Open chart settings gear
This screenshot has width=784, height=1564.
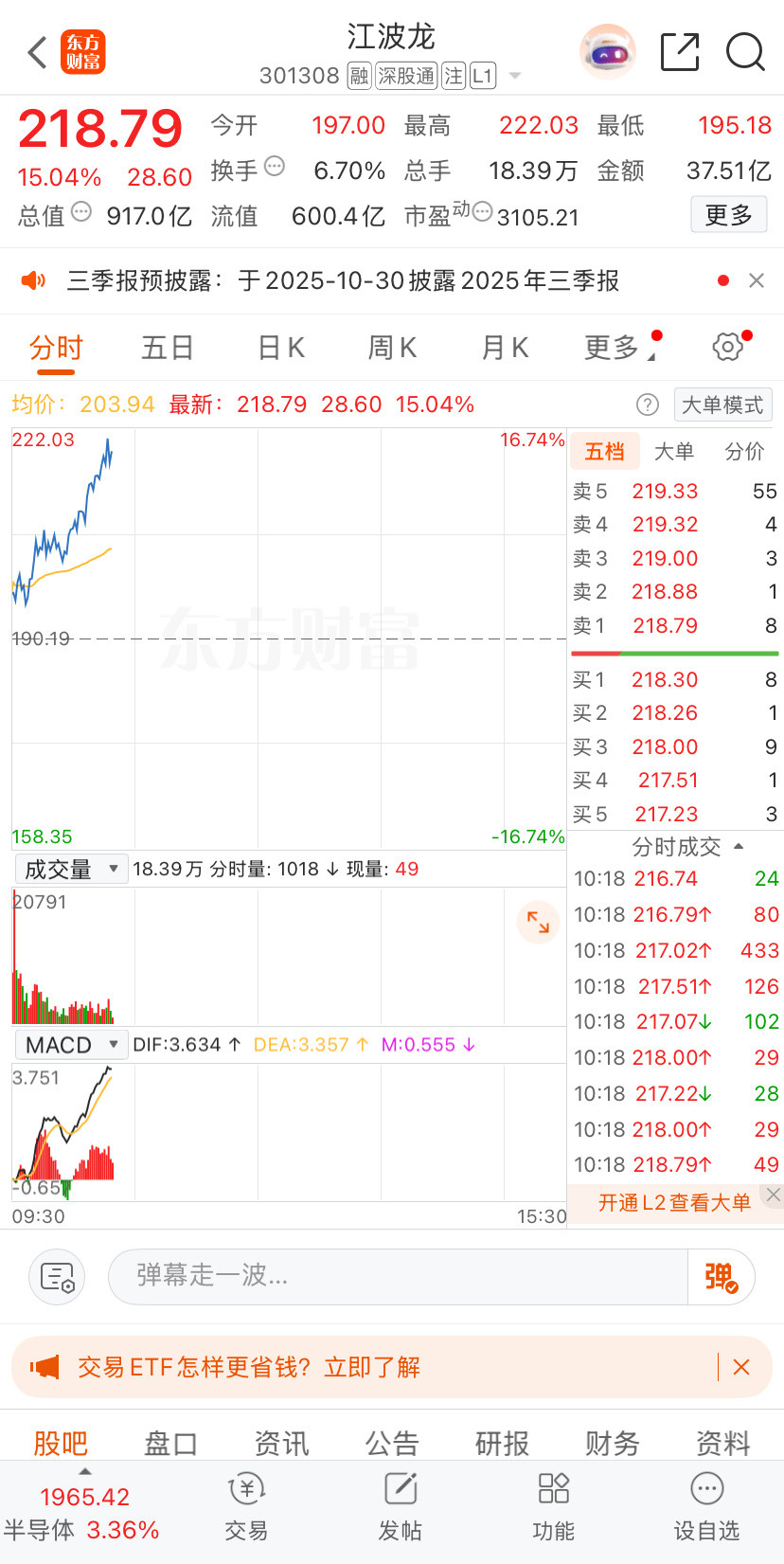point(728,347)
